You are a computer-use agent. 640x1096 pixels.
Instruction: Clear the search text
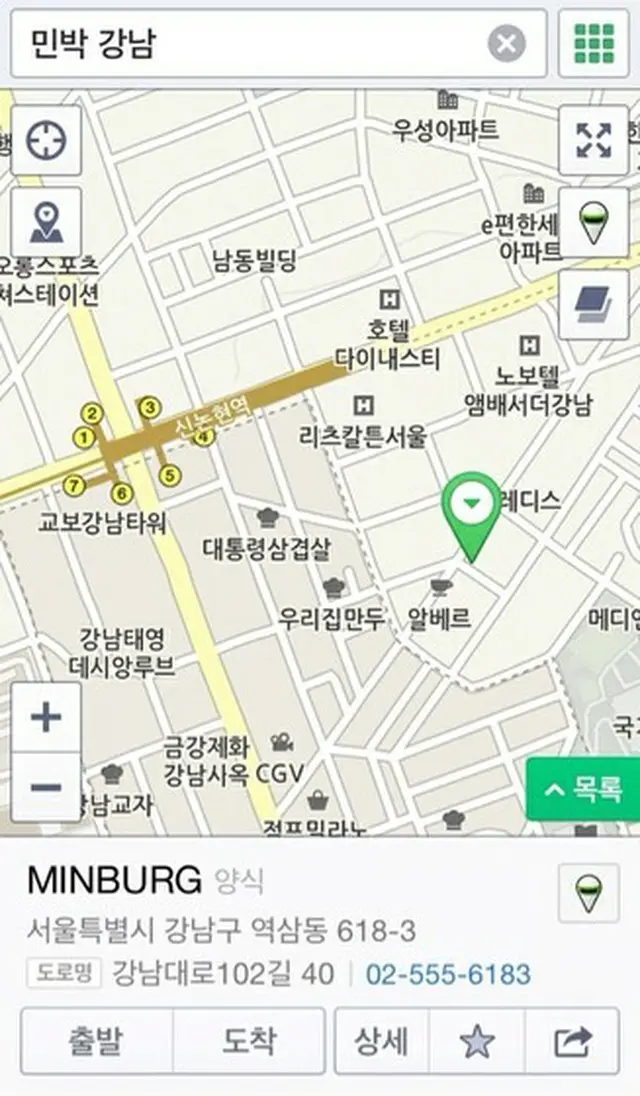tap(507, 43)
